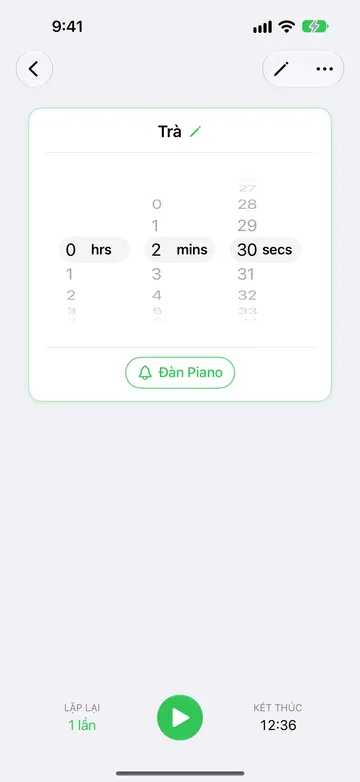Tap the pencil edit icon in toolbar
Viewport: 360px width, 782px height.
tap(281, 69)
